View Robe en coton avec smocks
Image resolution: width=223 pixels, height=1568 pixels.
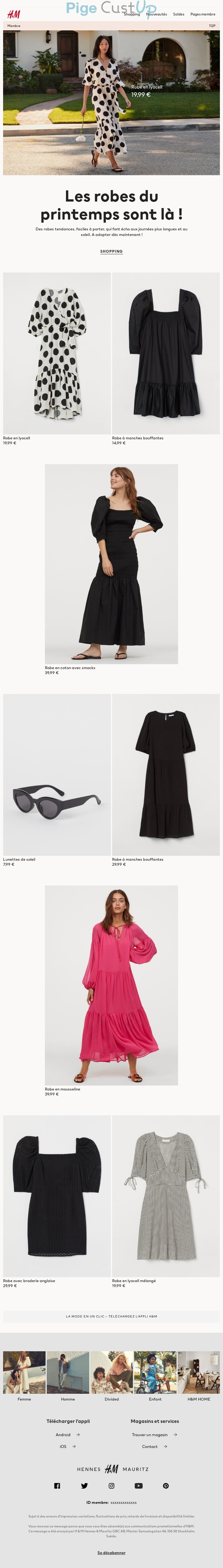coord(111,564)
